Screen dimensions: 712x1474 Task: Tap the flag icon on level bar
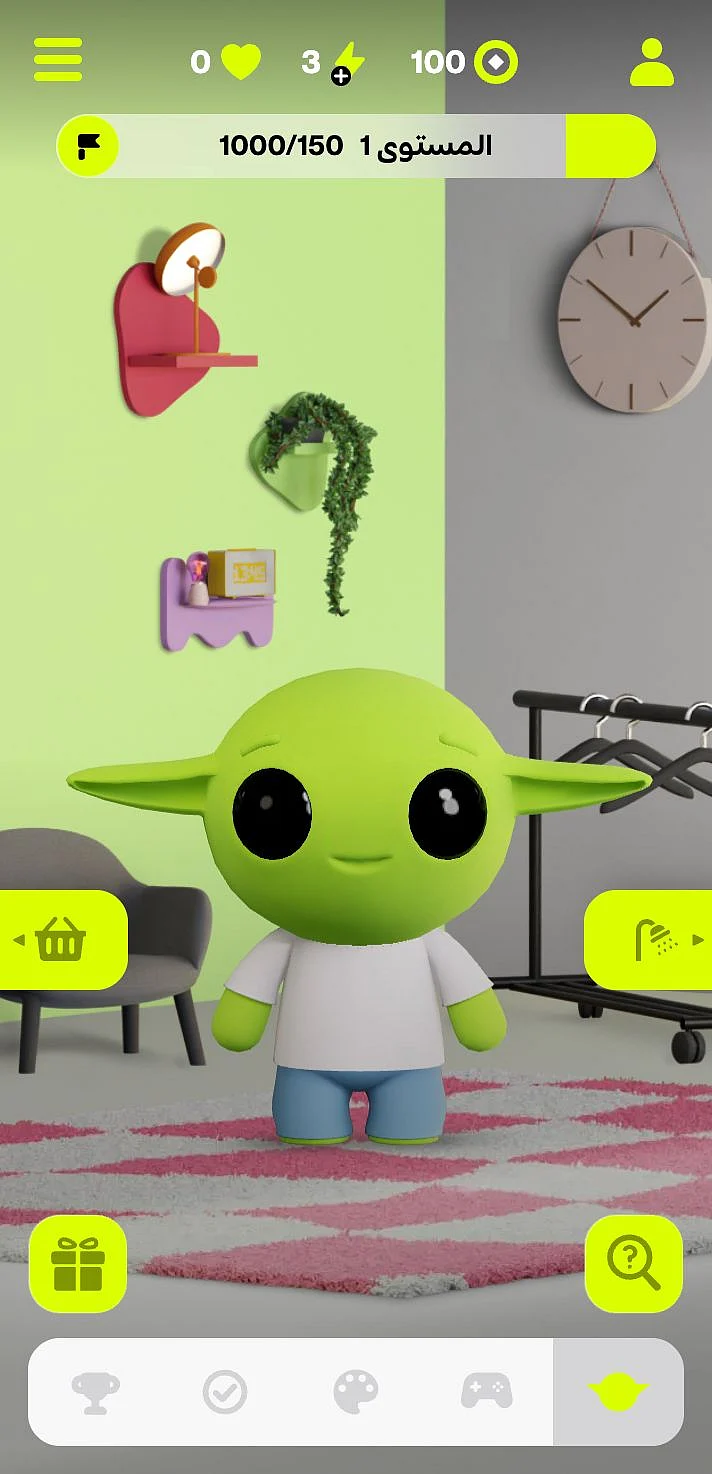pos(89,147)
